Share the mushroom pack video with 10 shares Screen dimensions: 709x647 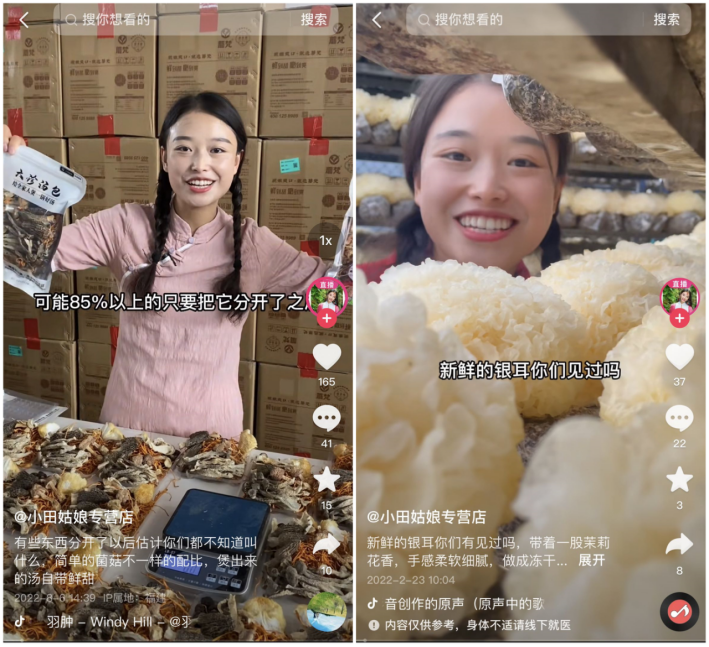[327, 544]
